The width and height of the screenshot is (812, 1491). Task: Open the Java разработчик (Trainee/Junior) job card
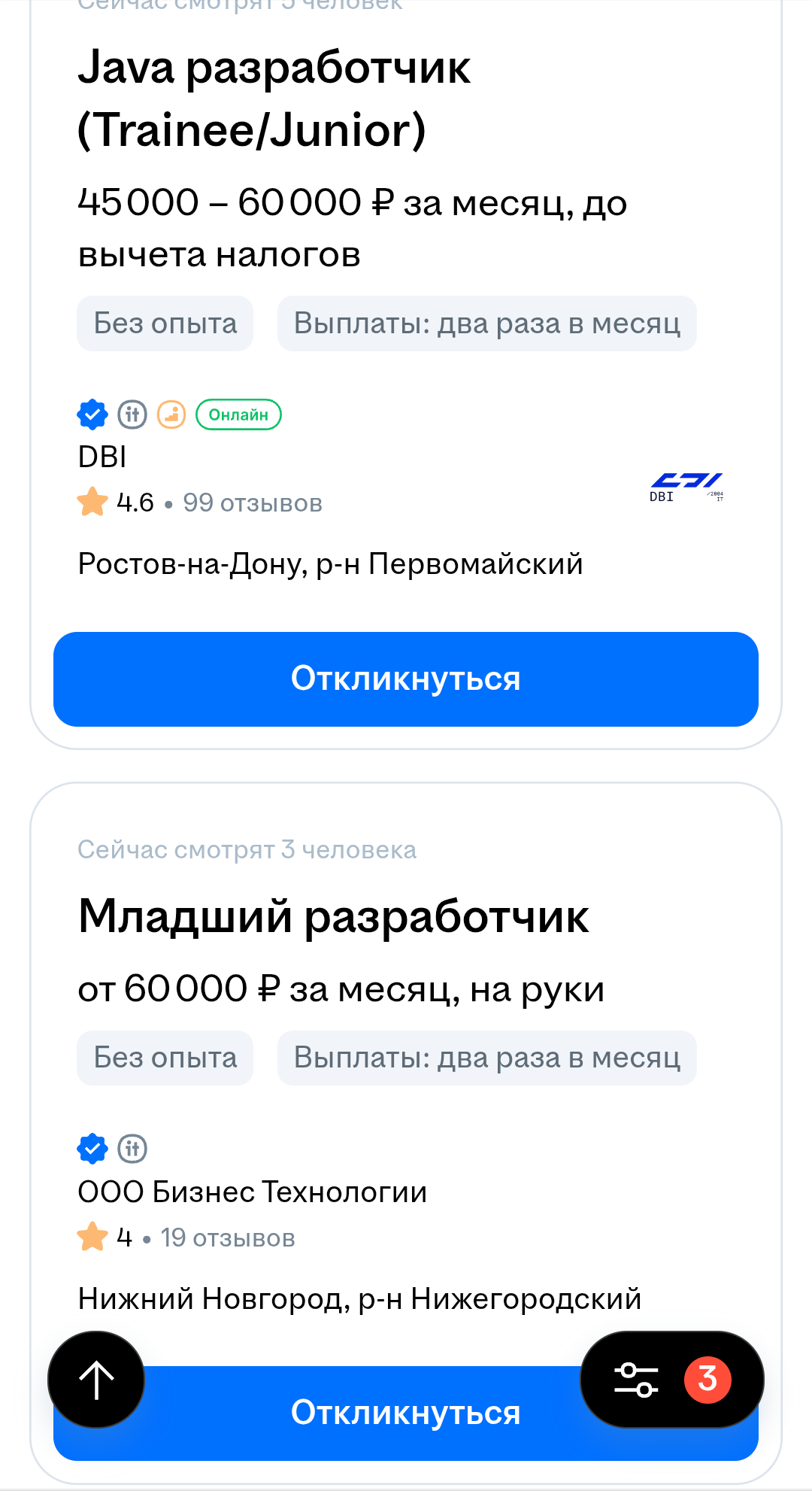[x=274, y=98]
